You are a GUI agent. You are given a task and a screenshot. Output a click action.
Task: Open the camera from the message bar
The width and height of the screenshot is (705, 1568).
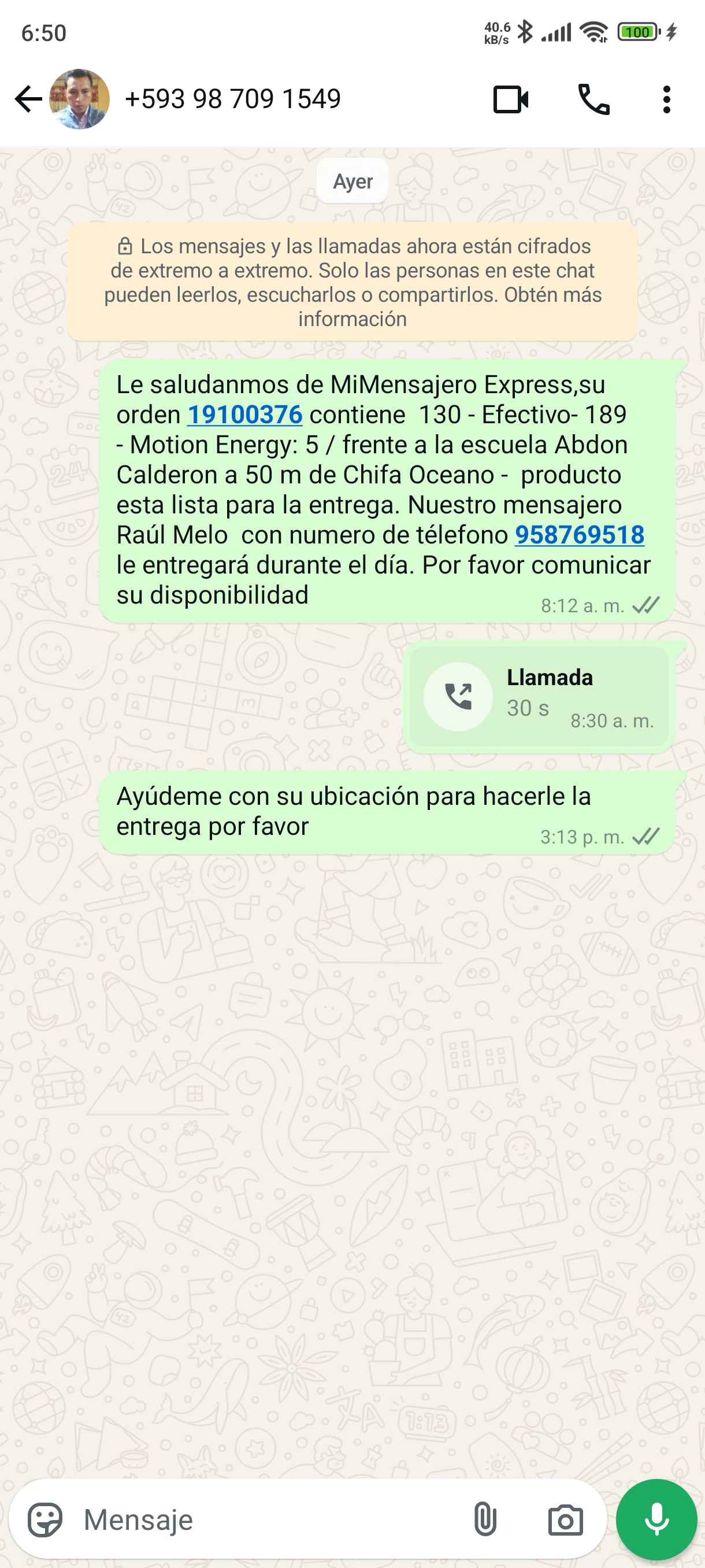(x=565, y=1519)
